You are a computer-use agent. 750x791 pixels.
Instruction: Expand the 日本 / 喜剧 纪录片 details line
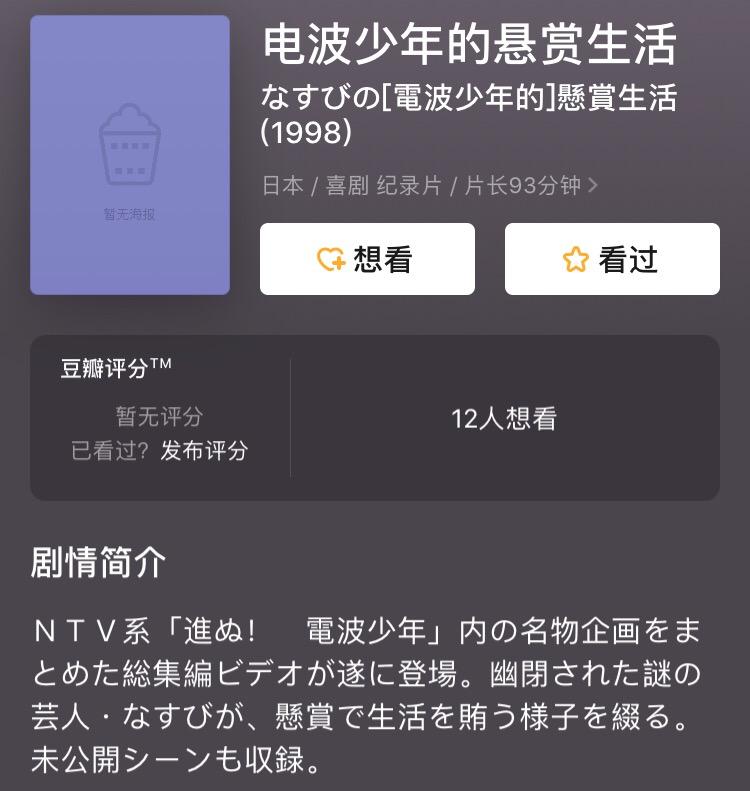430,185
